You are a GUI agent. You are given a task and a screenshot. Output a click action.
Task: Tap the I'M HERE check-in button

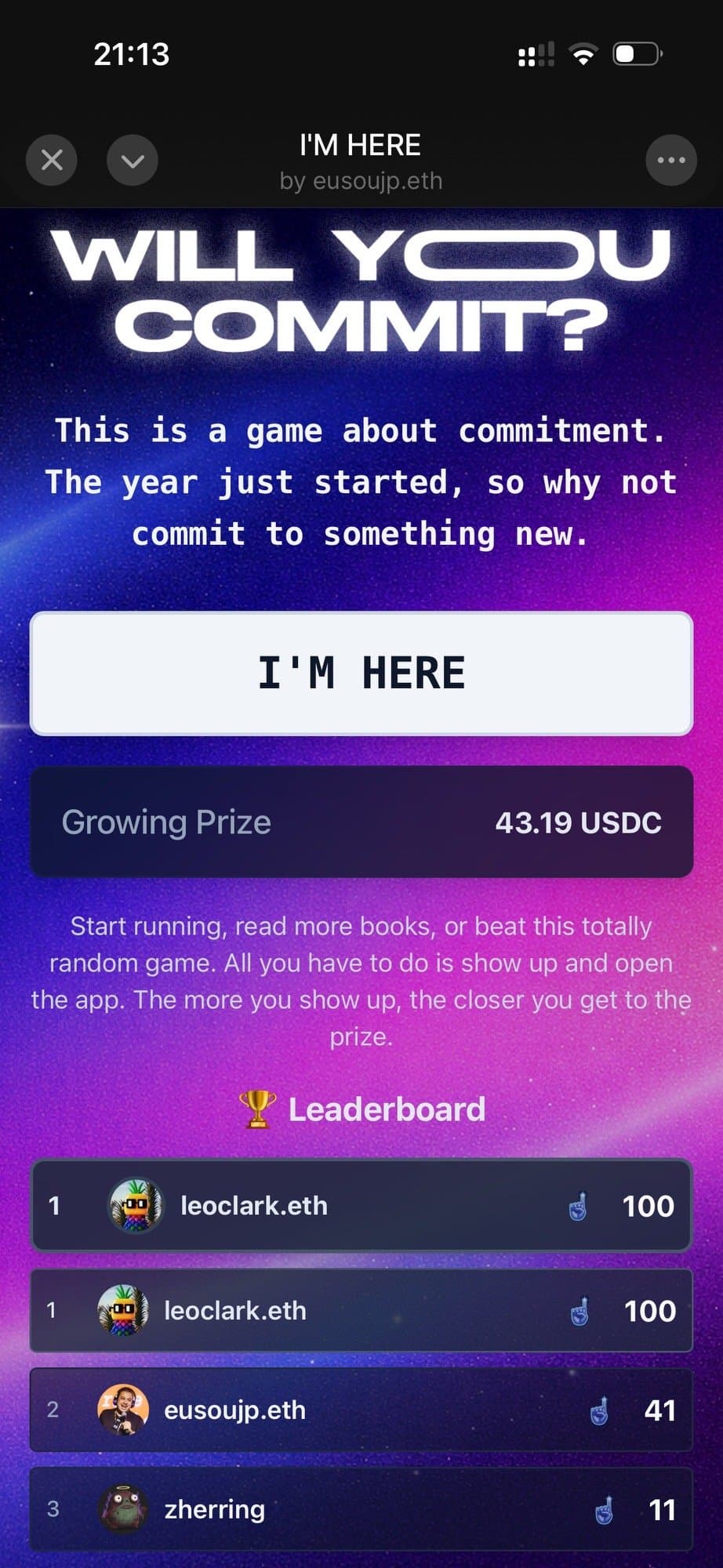point(361,673)
